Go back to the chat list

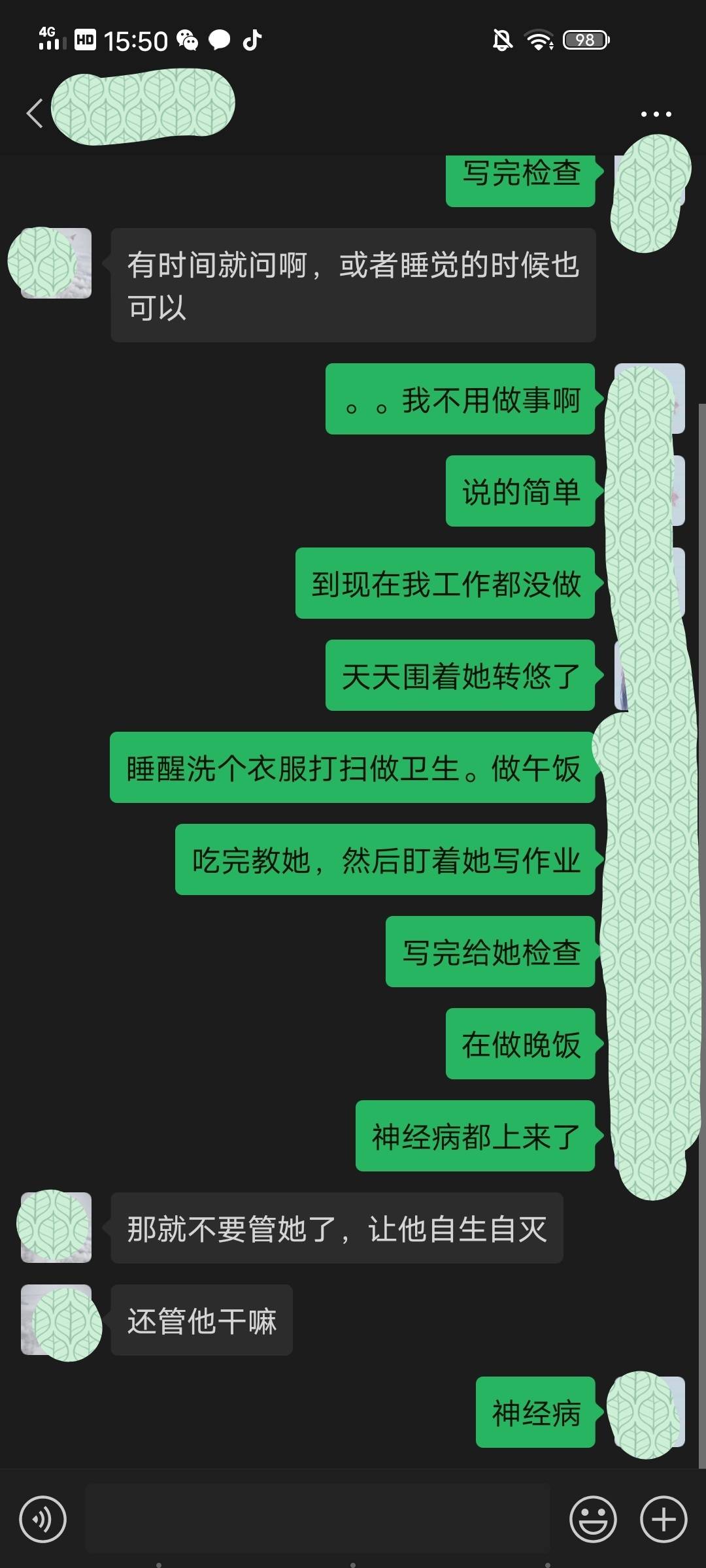click(34, 114)
